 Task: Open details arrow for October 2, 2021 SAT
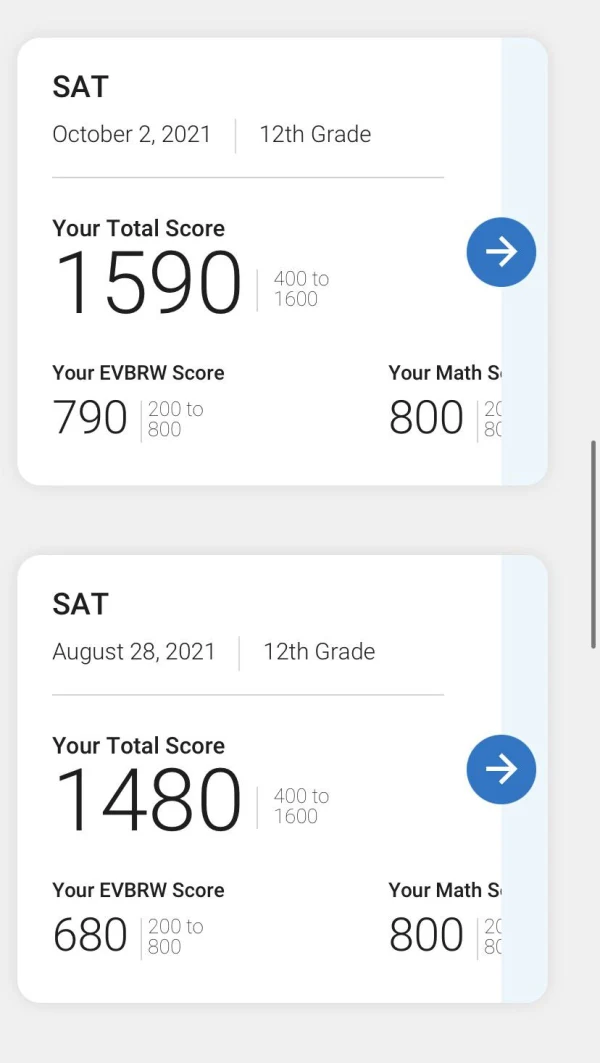(501, 252)
